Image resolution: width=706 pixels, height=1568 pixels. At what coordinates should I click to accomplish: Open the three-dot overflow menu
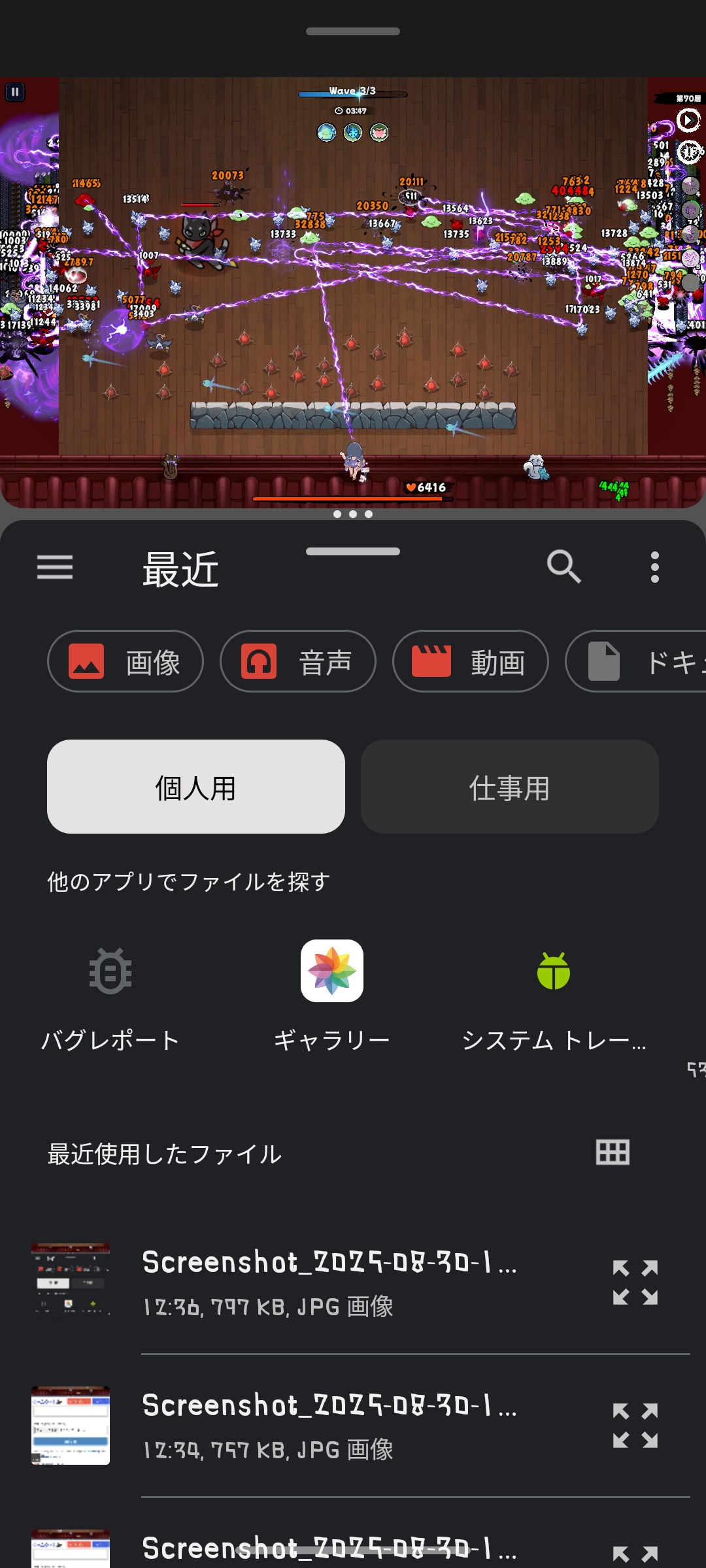(x=654, y=567)
